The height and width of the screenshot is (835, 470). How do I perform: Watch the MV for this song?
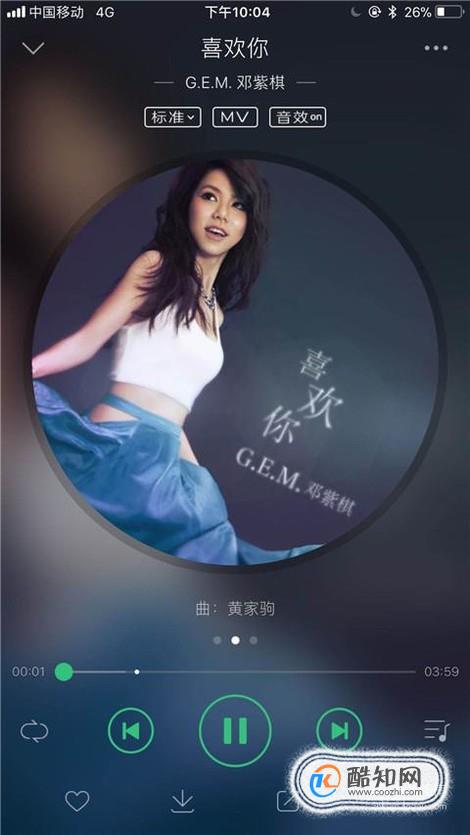(x=235, y=117)
